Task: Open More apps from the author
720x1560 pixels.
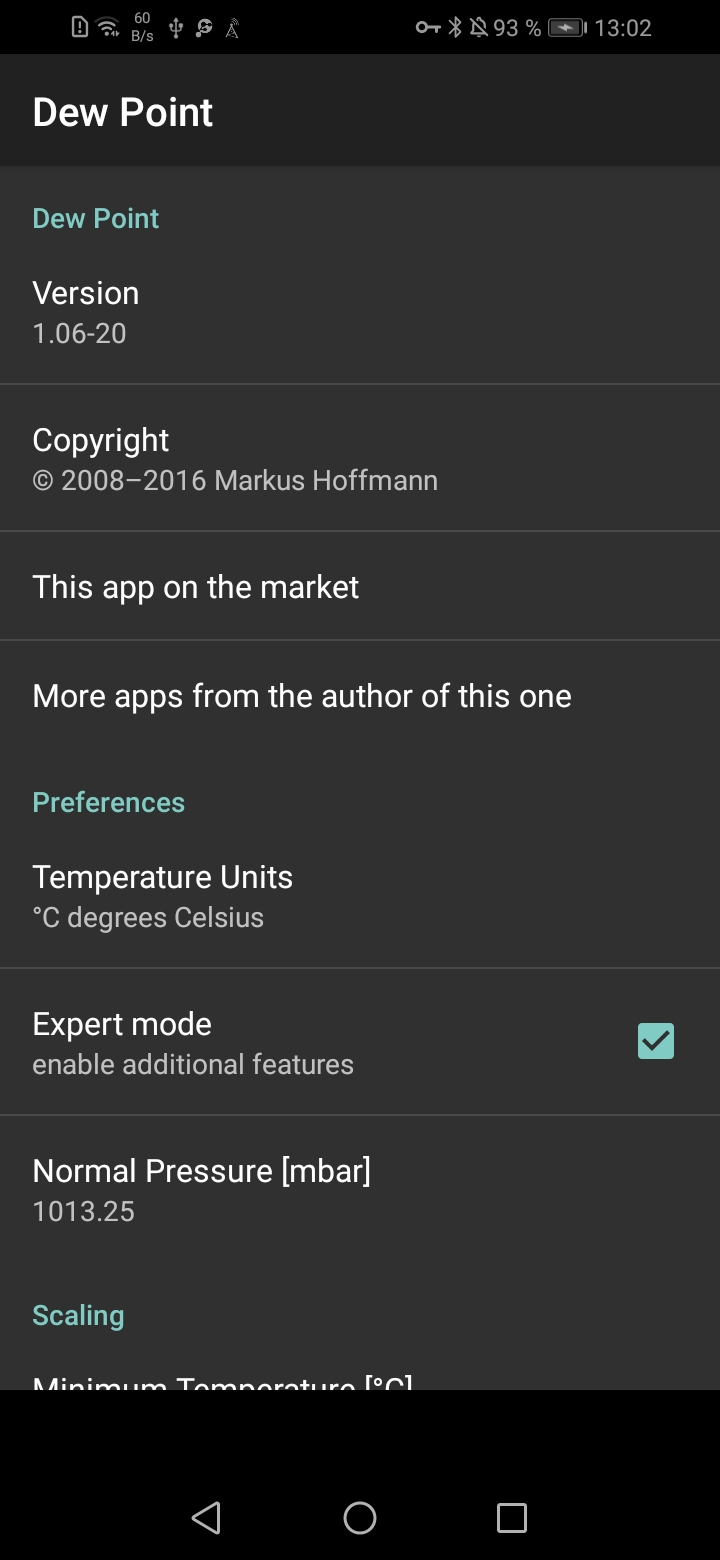Action: tap(360, 696)
